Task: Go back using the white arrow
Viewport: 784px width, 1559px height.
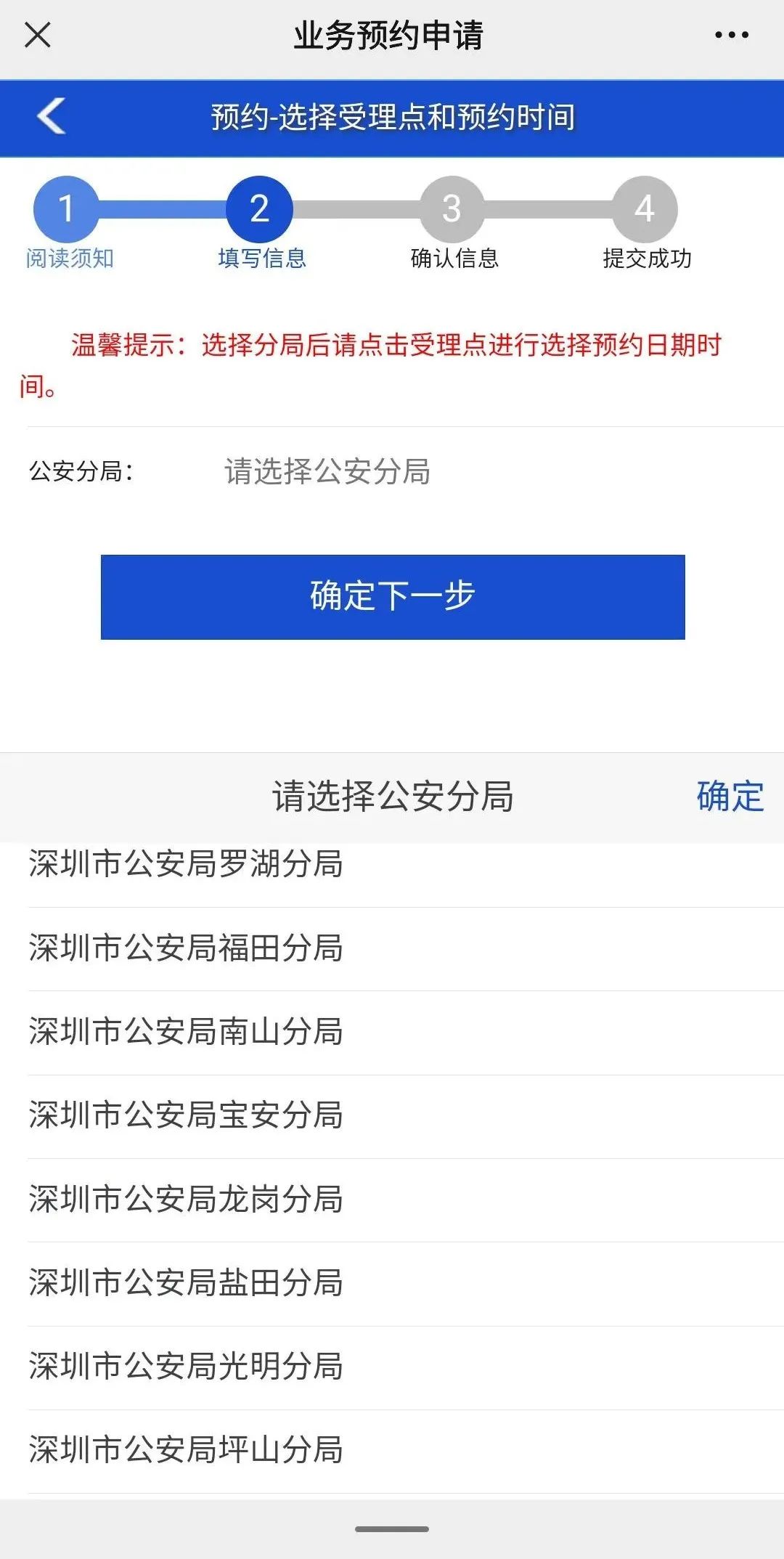Action: coord(52,116)
